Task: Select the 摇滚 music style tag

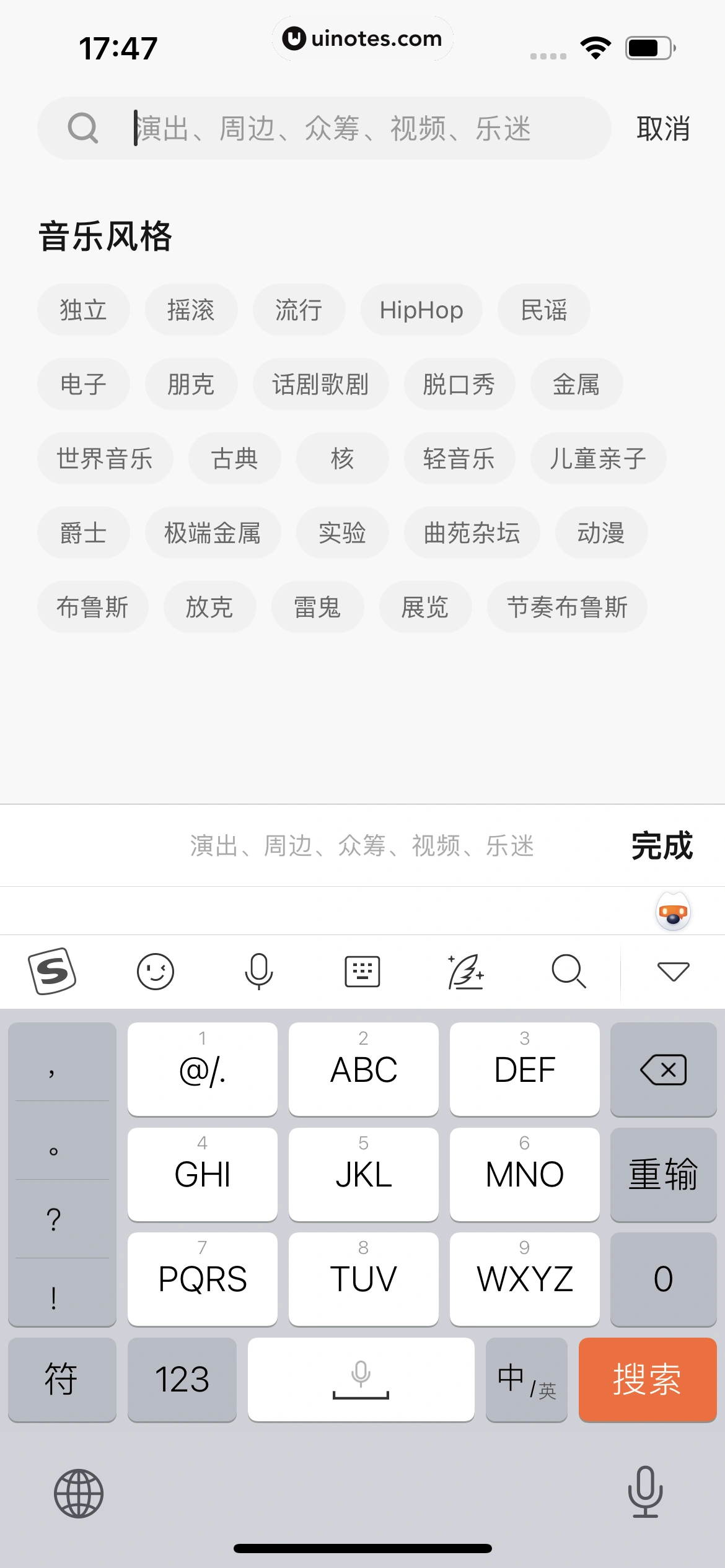Action: click(191, 310)
